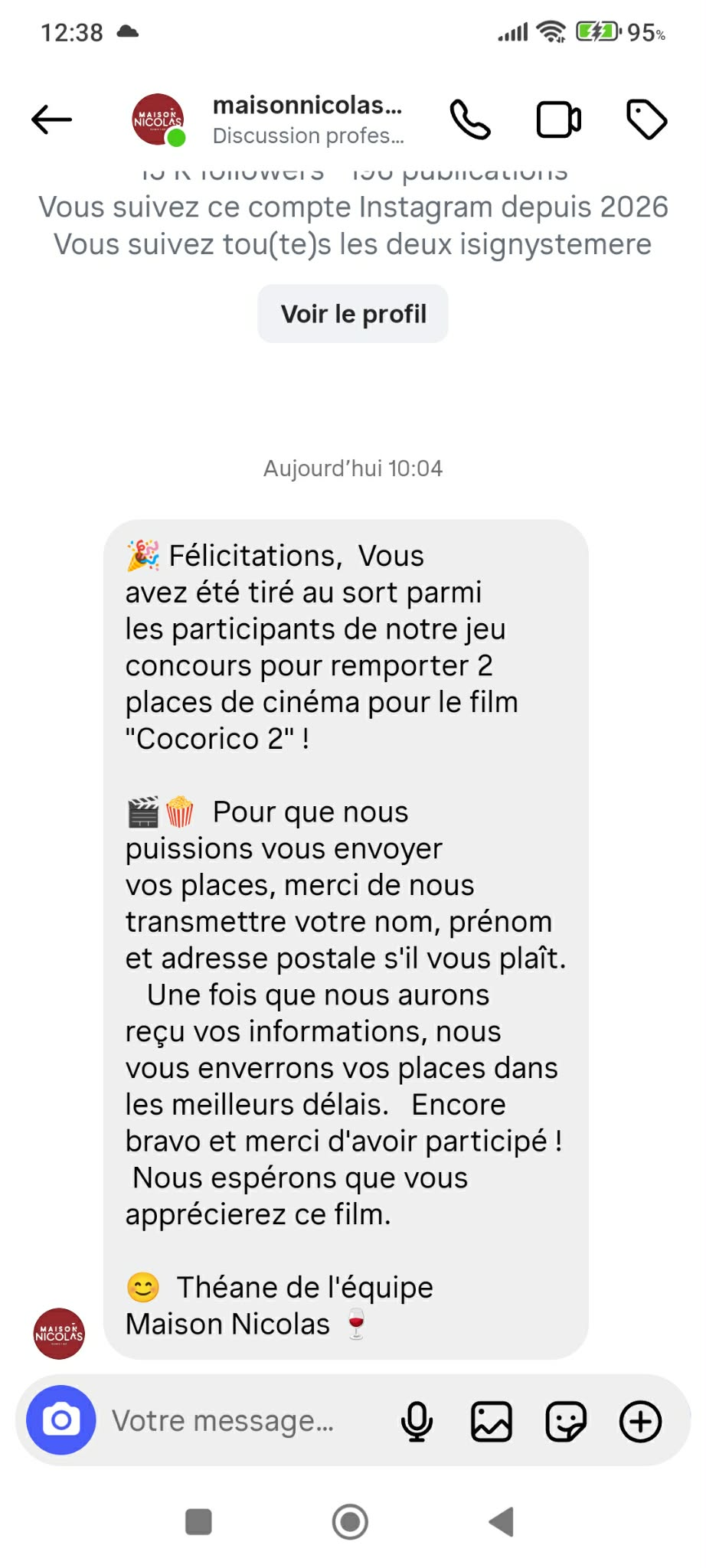Tap Maison Nicolas avatar beside the message
Screen dimensions: 706x1568
coord(59,1334)
